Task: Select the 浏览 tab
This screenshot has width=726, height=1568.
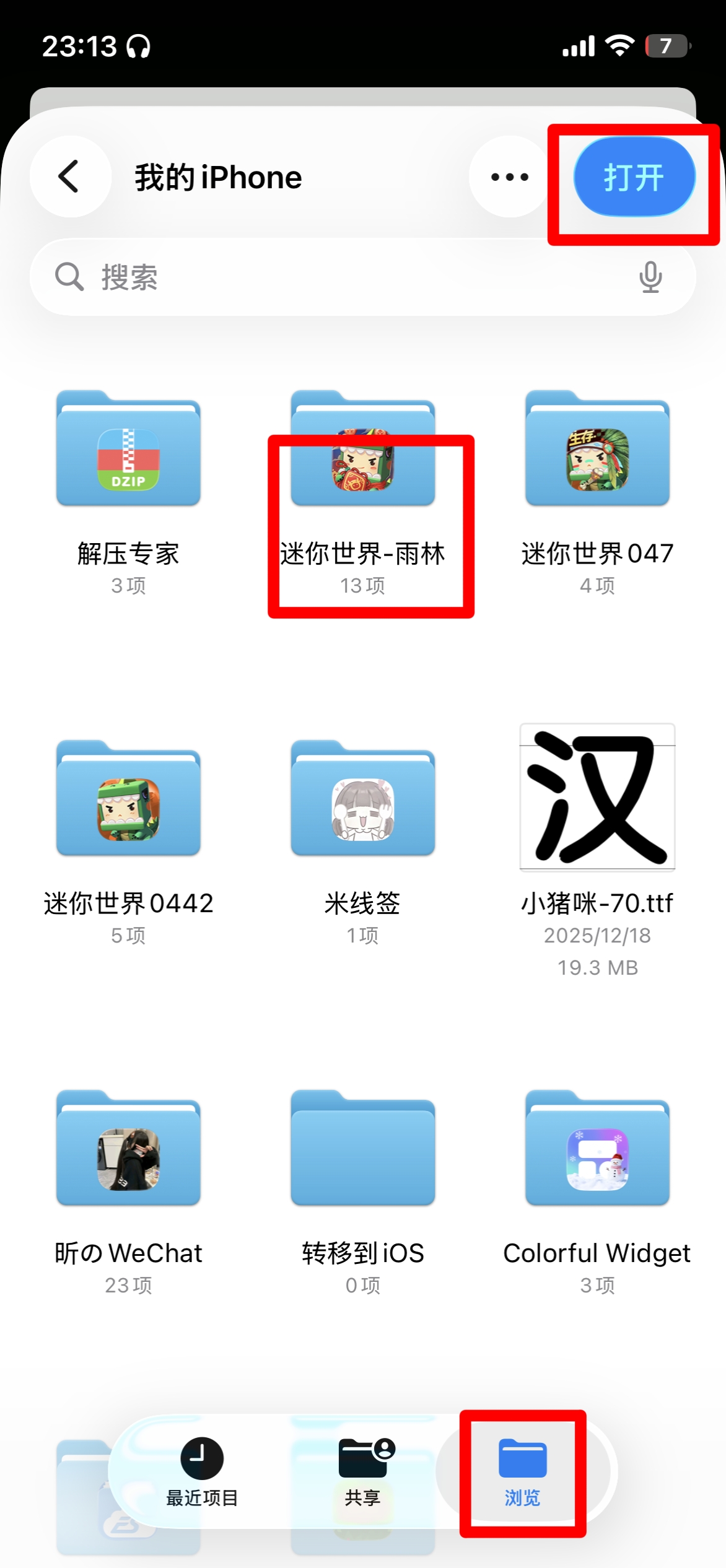Action: click(522, 1471)
